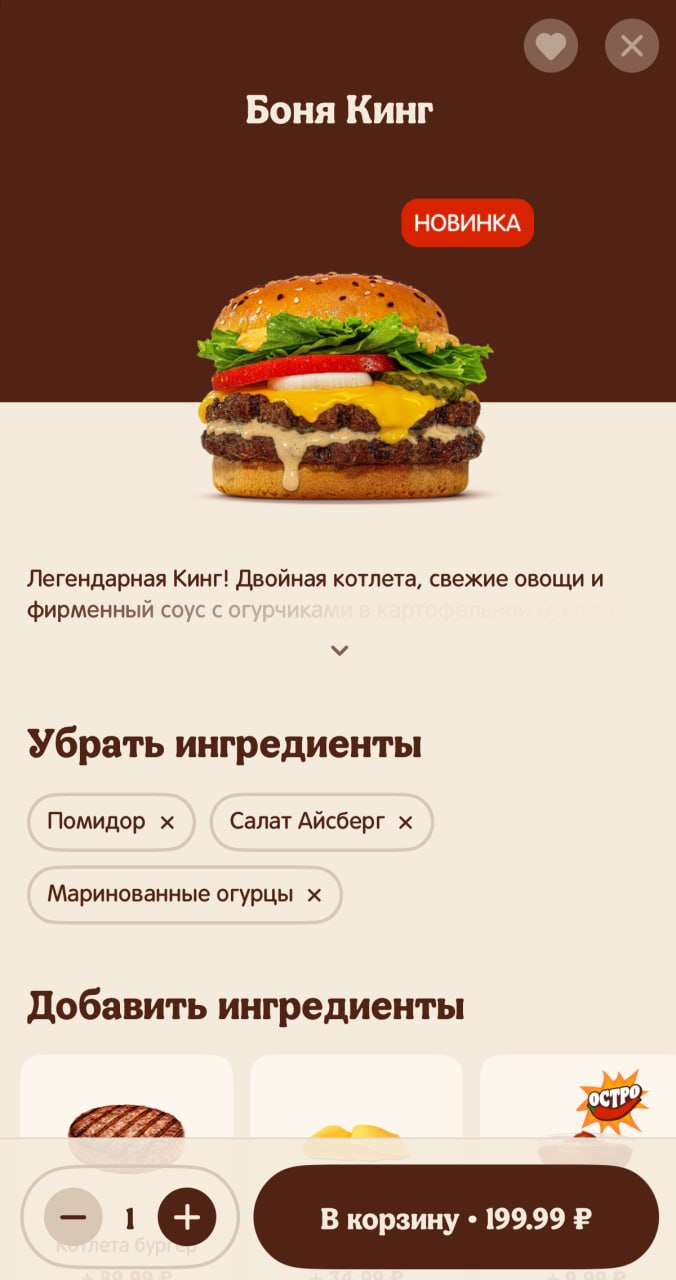Close the Боня Кинг product page
Viewport: 676px width, 1280px height.
coord(632,46)
